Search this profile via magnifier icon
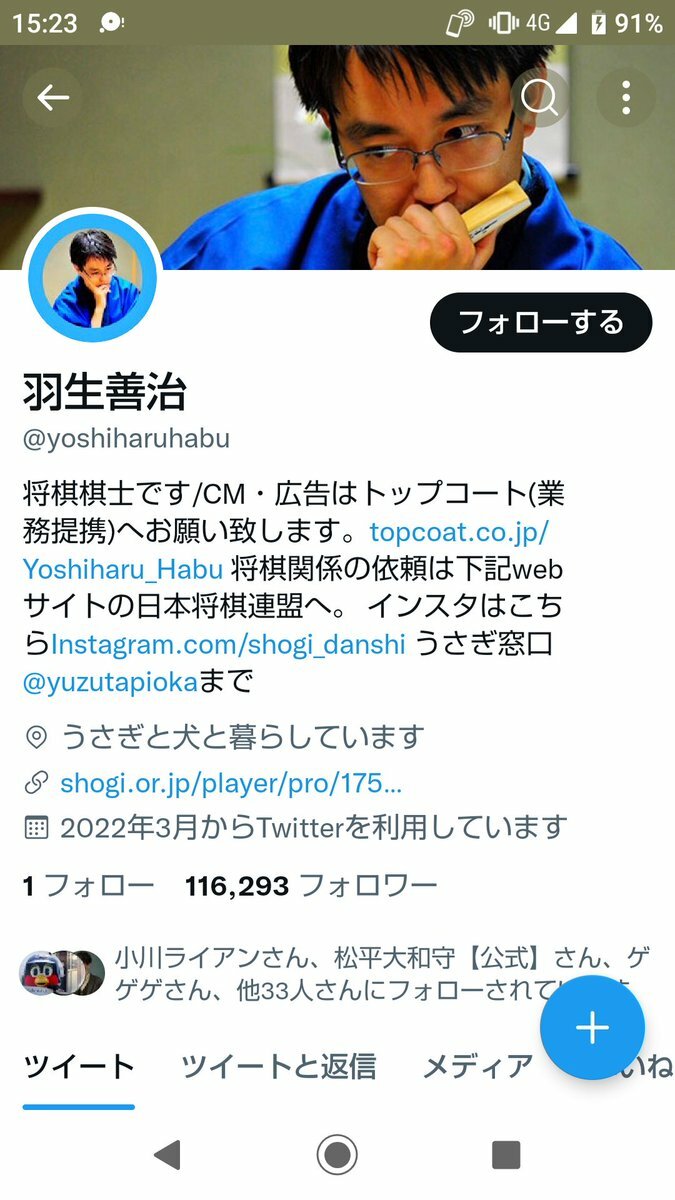 pos(540,97)
